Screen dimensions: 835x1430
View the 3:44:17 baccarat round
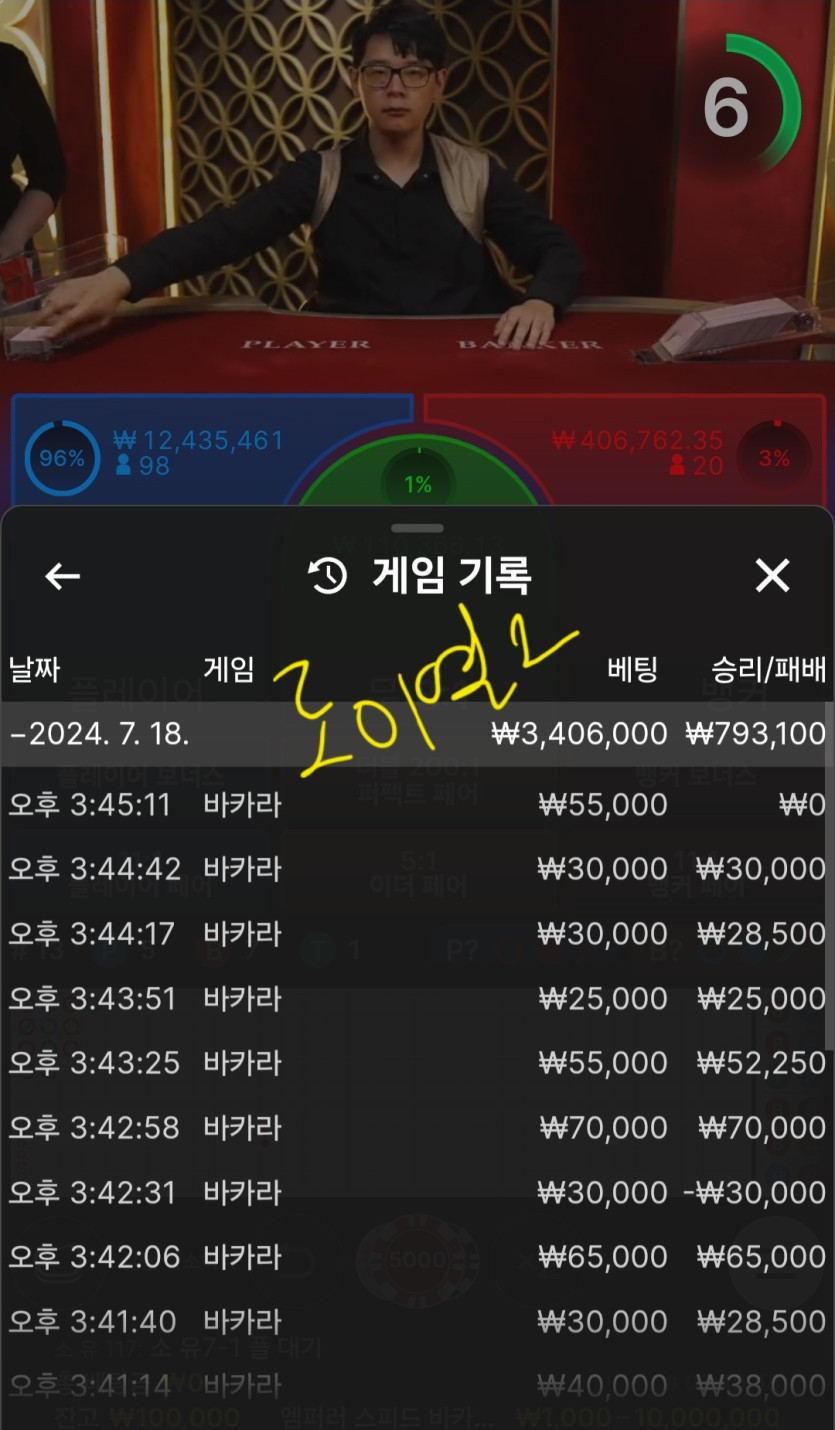417,934
